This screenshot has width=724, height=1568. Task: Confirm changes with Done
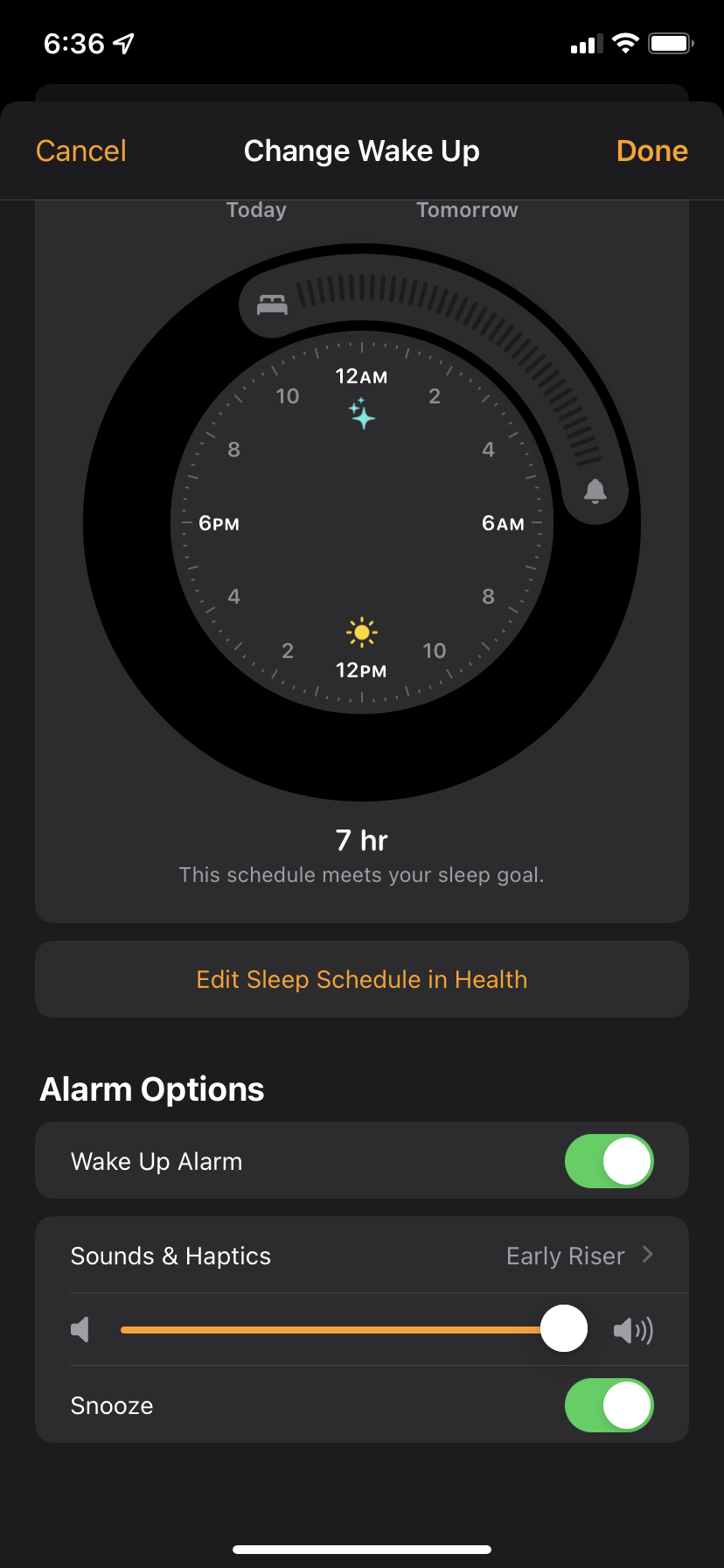coord(651,151)
